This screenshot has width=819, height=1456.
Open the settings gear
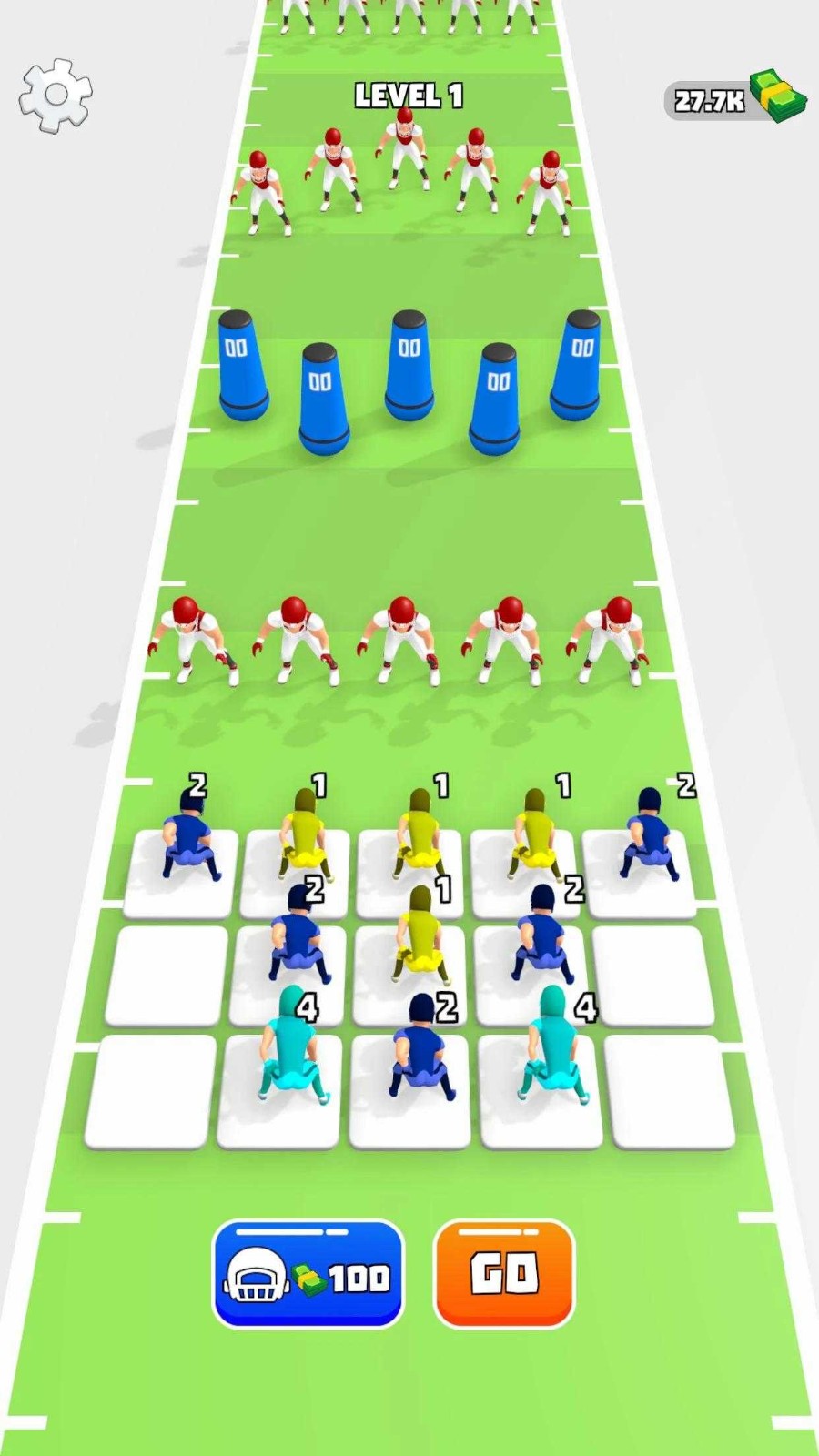pos(56,95)
